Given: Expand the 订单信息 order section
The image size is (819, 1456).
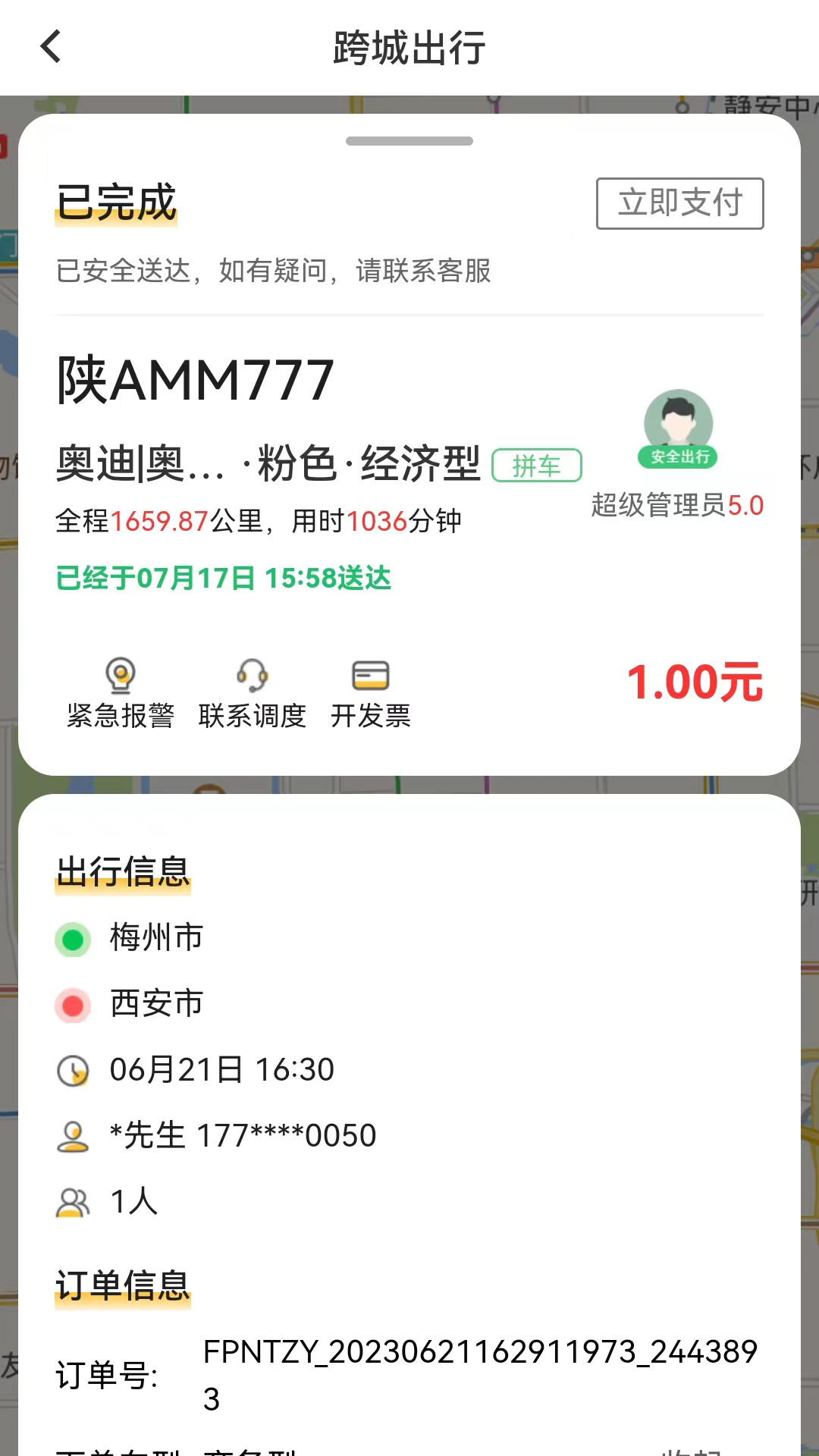Looking at the screenshot, I should 123,1282.
